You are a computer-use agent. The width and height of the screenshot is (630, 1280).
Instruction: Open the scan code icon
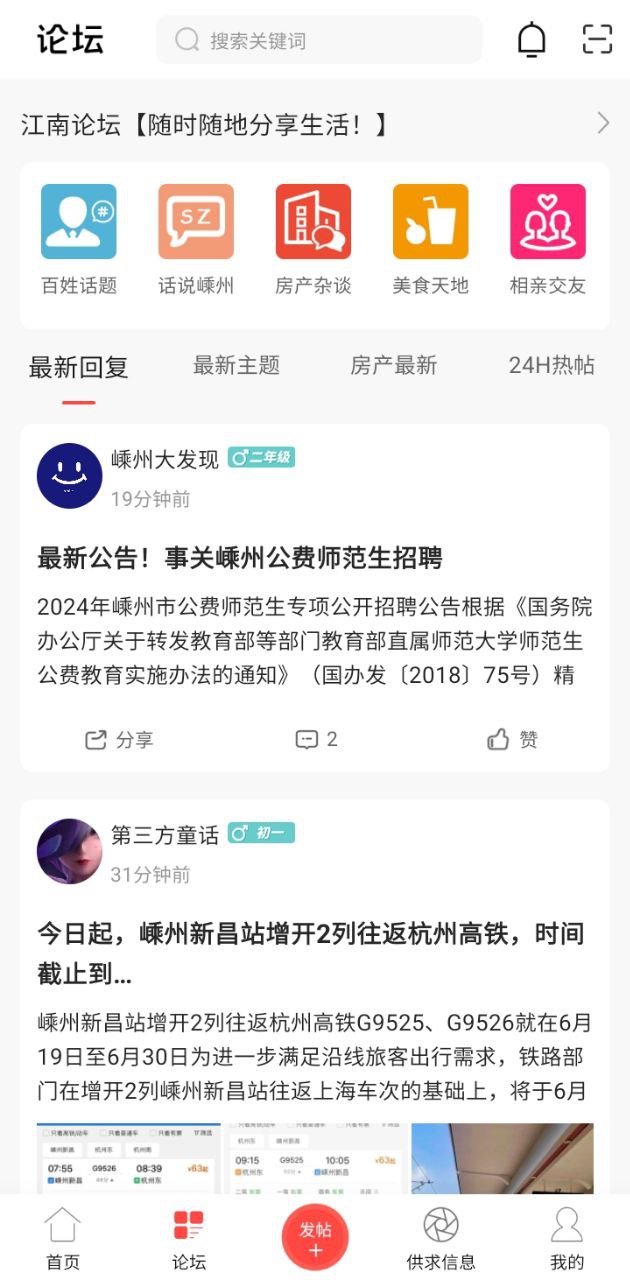[597, 40]
